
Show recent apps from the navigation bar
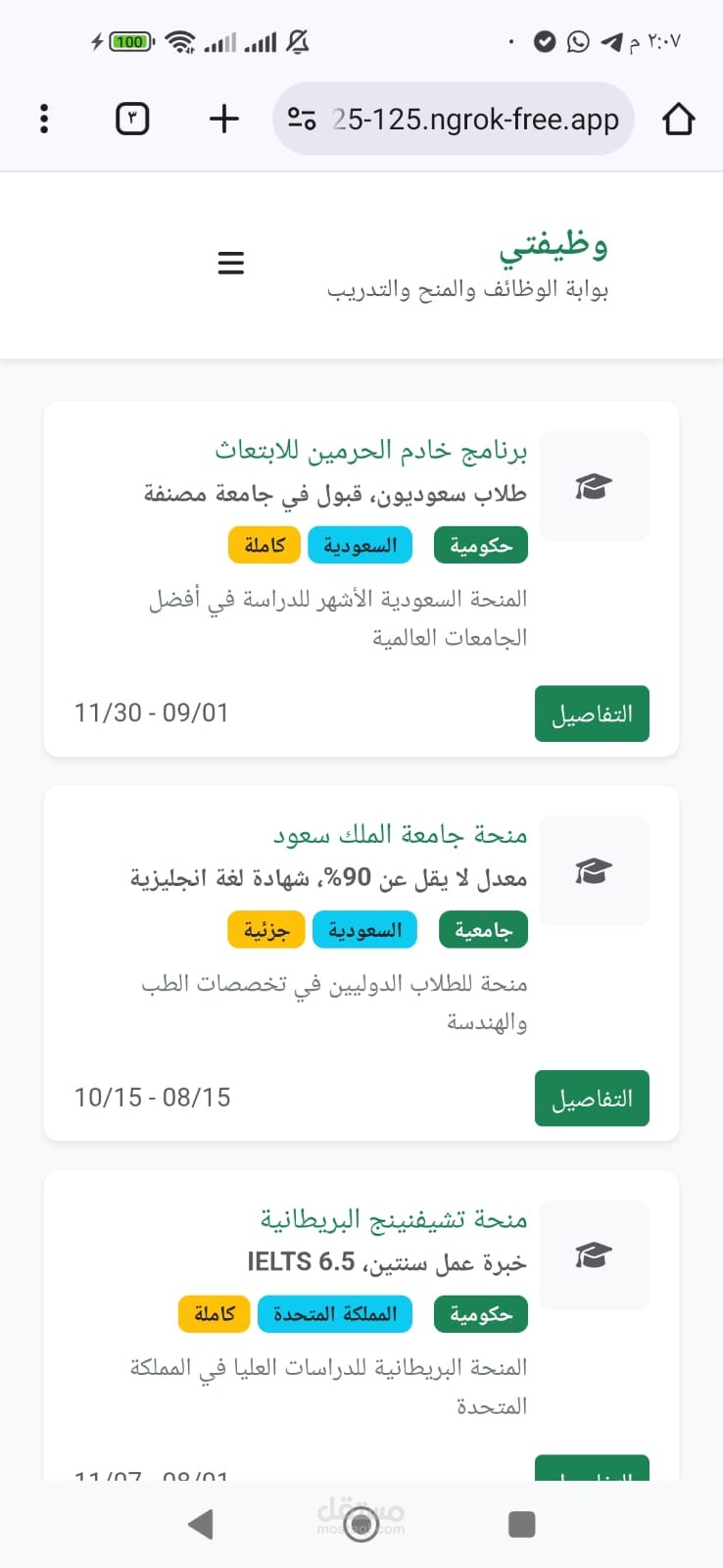click(x=522, y=1524)
